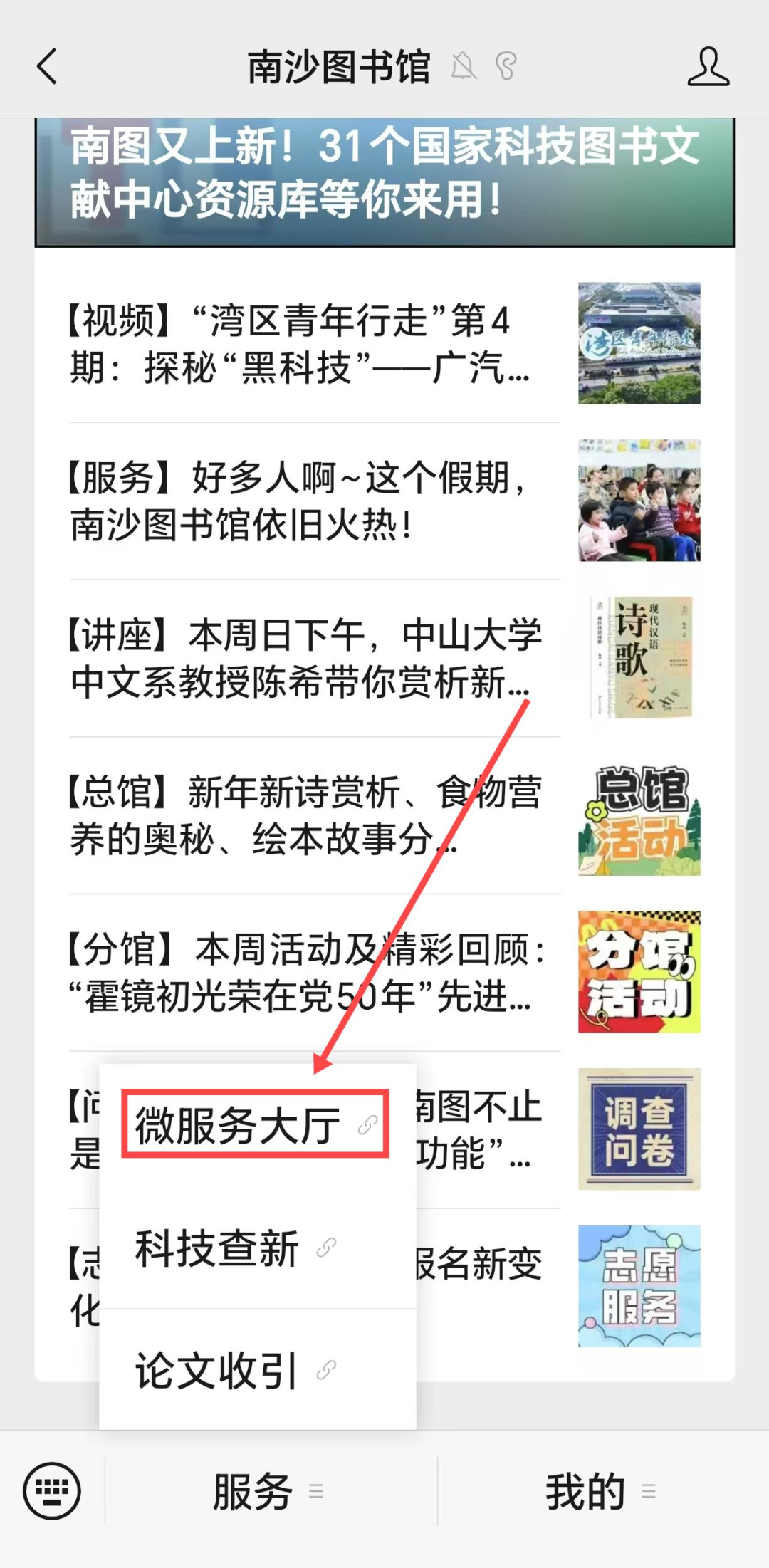Go back from 南沙图书馆 chat
This screenshot has height=1568, width=769.
tap(47, 67)
